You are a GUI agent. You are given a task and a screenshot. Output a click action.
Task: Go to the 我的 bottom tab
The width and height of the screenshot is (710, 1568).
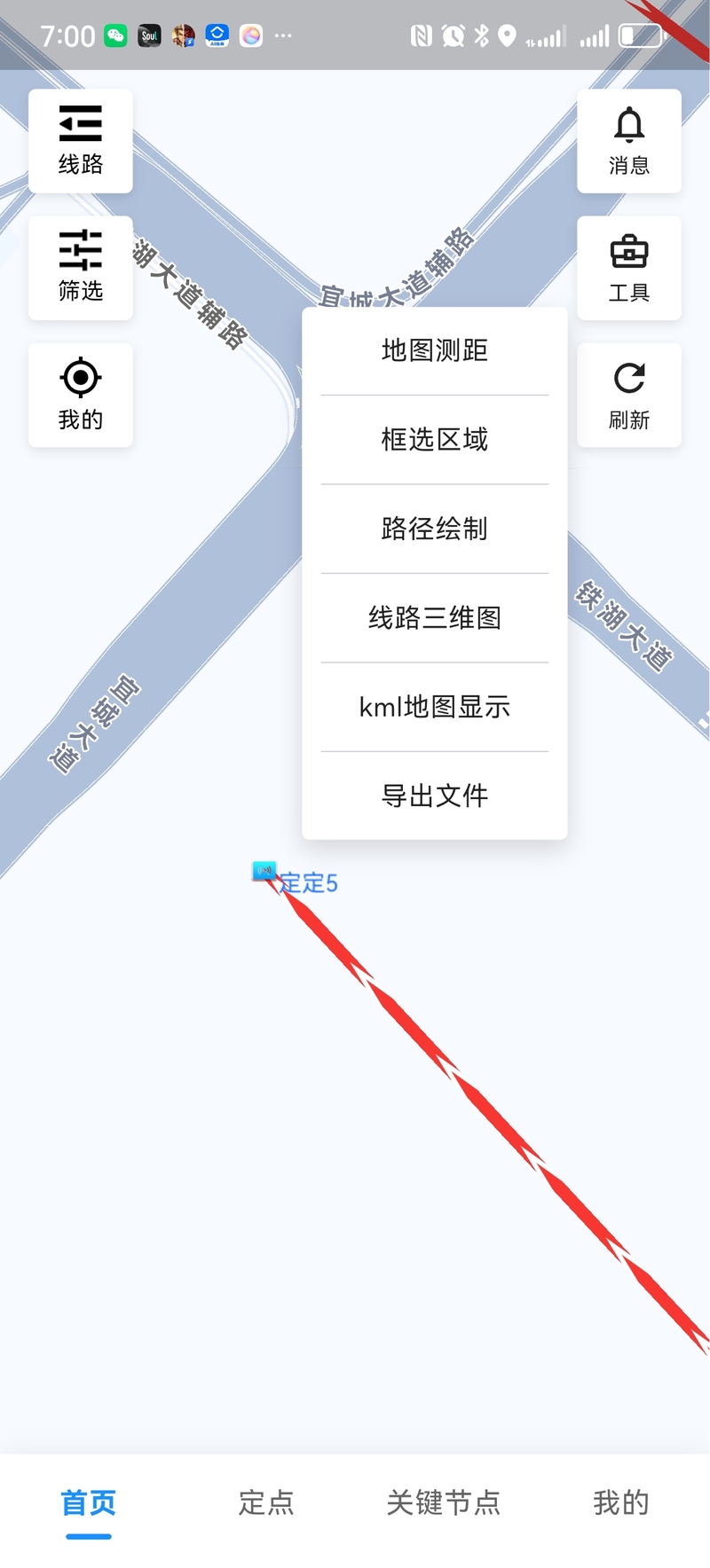[621, 1503]
